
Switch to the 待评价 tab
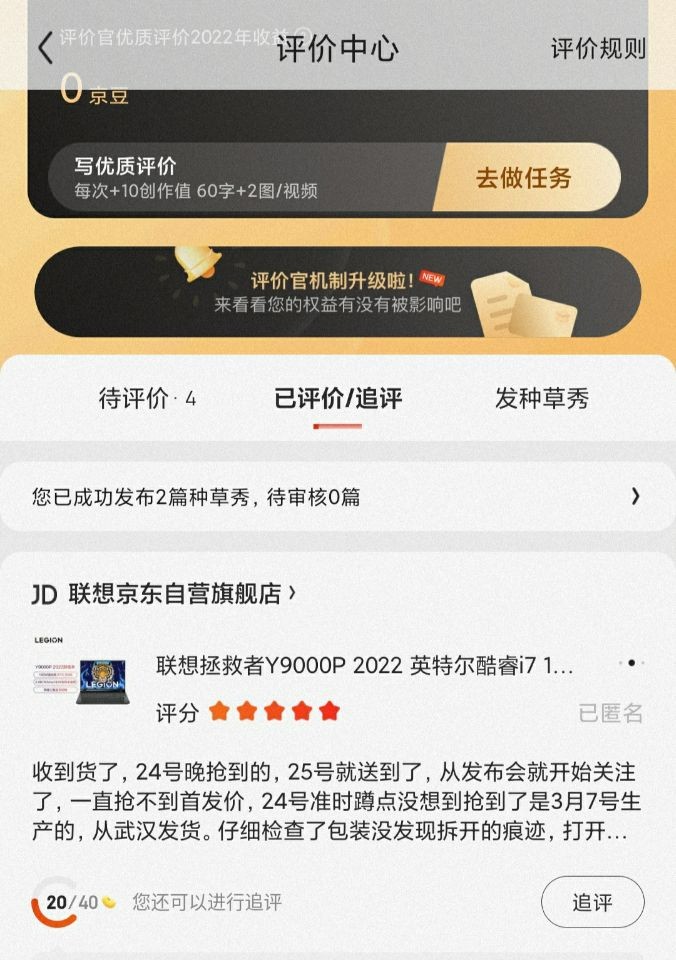tap(146, 399)
